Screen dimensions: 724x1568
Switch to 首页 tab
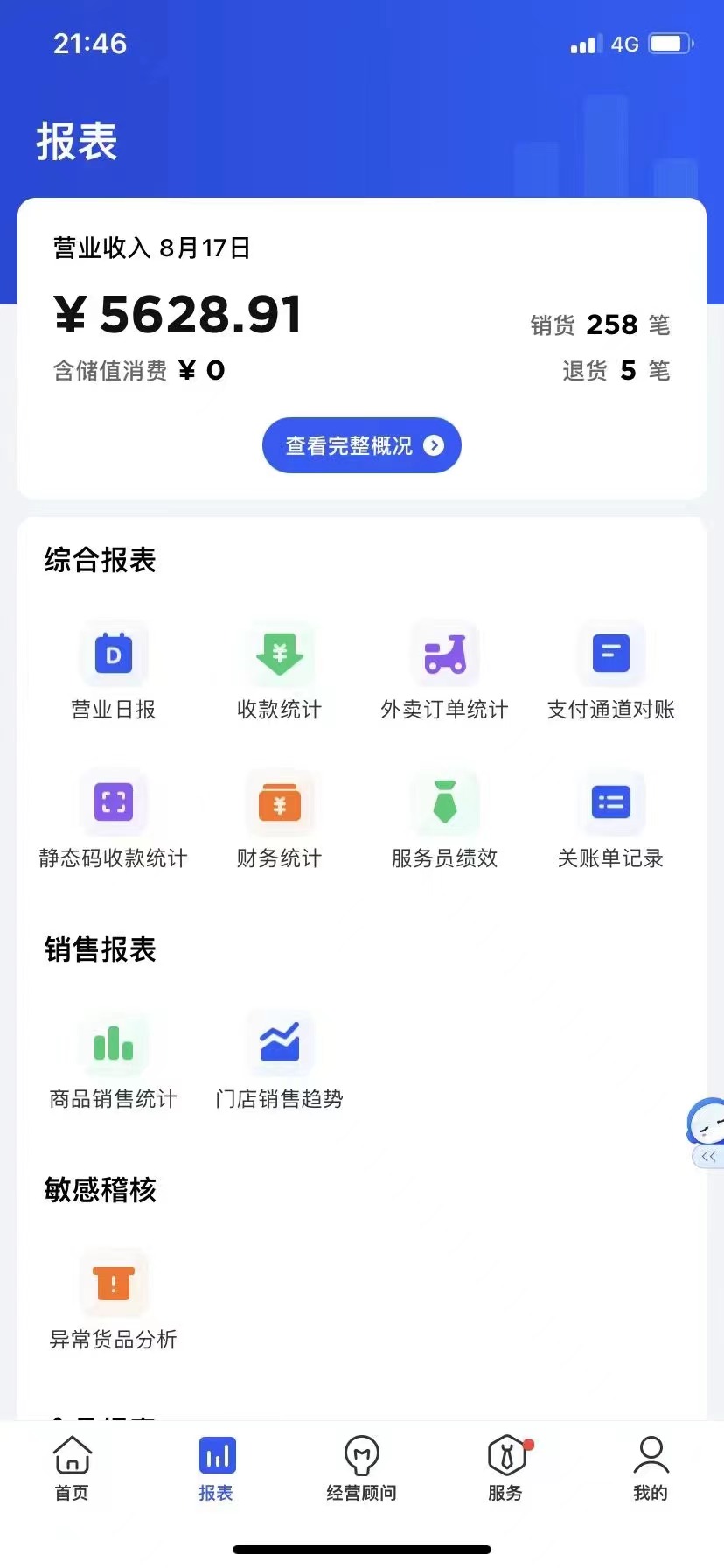(73, 1469)
